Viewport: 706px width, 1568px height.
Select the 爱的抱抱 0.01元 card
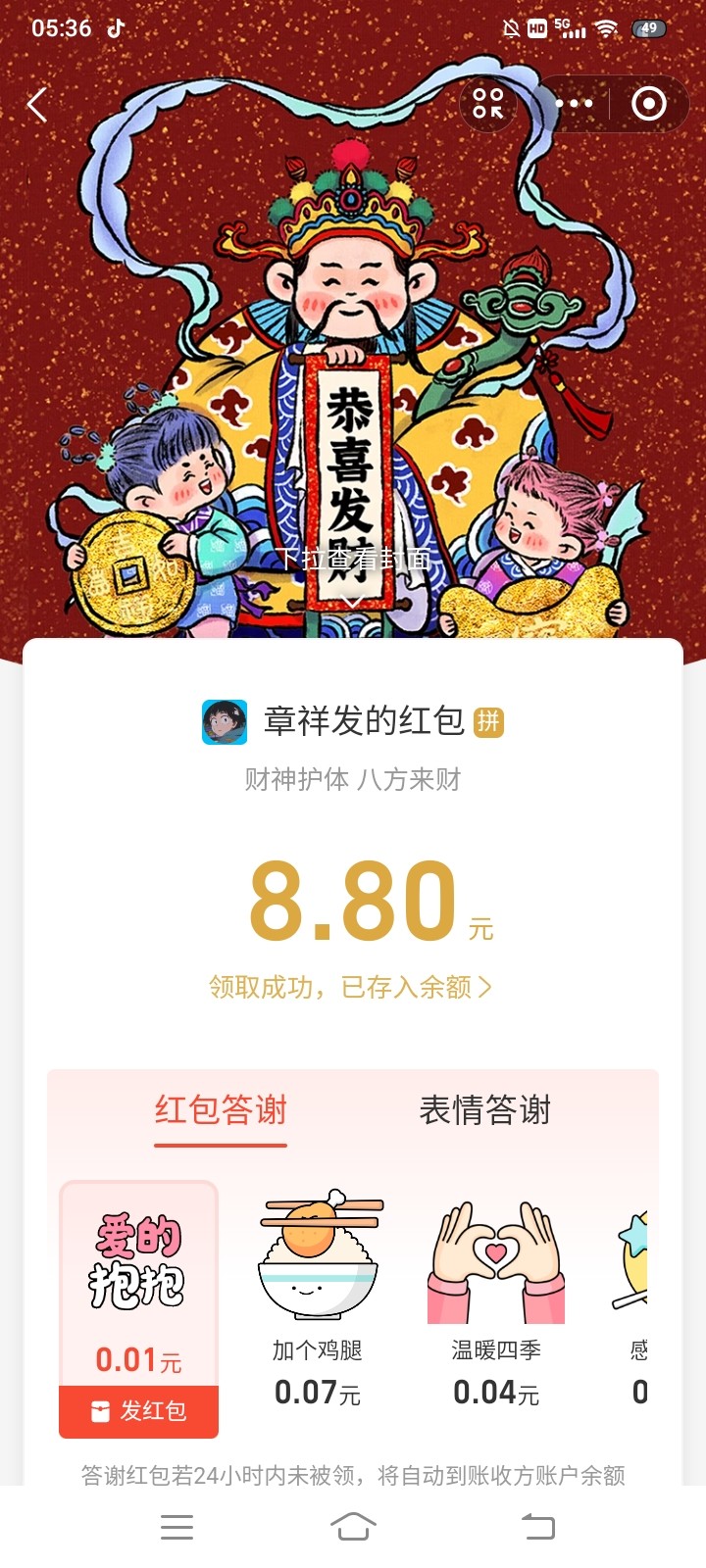point(138,1284)
